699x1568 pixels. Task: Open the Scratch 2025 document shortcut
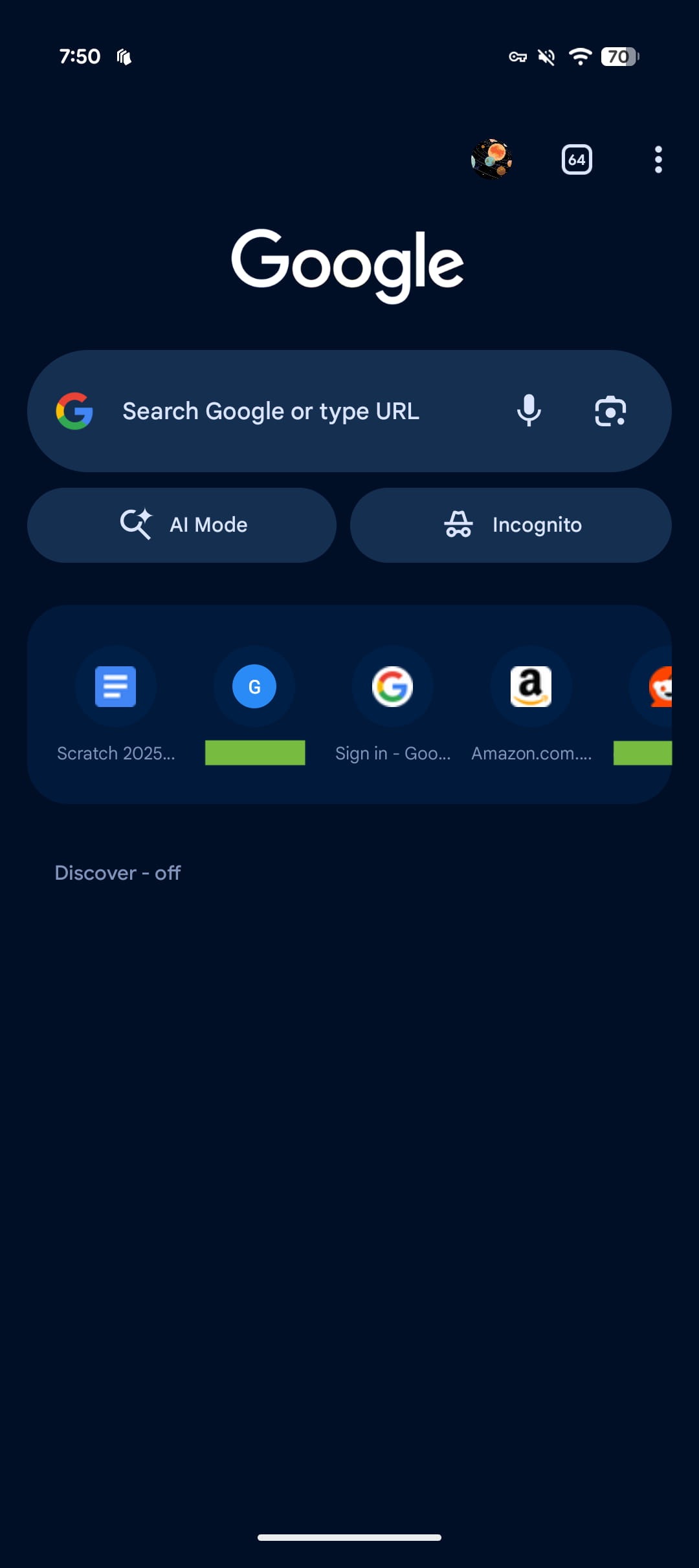[115, 686]
